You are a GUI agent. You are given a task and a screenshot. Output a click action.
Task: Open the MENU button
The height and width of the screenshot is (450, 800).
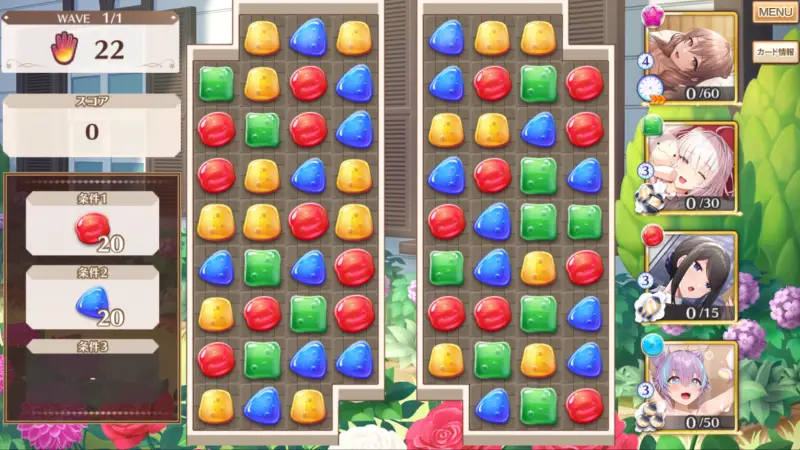coord(775,12)
